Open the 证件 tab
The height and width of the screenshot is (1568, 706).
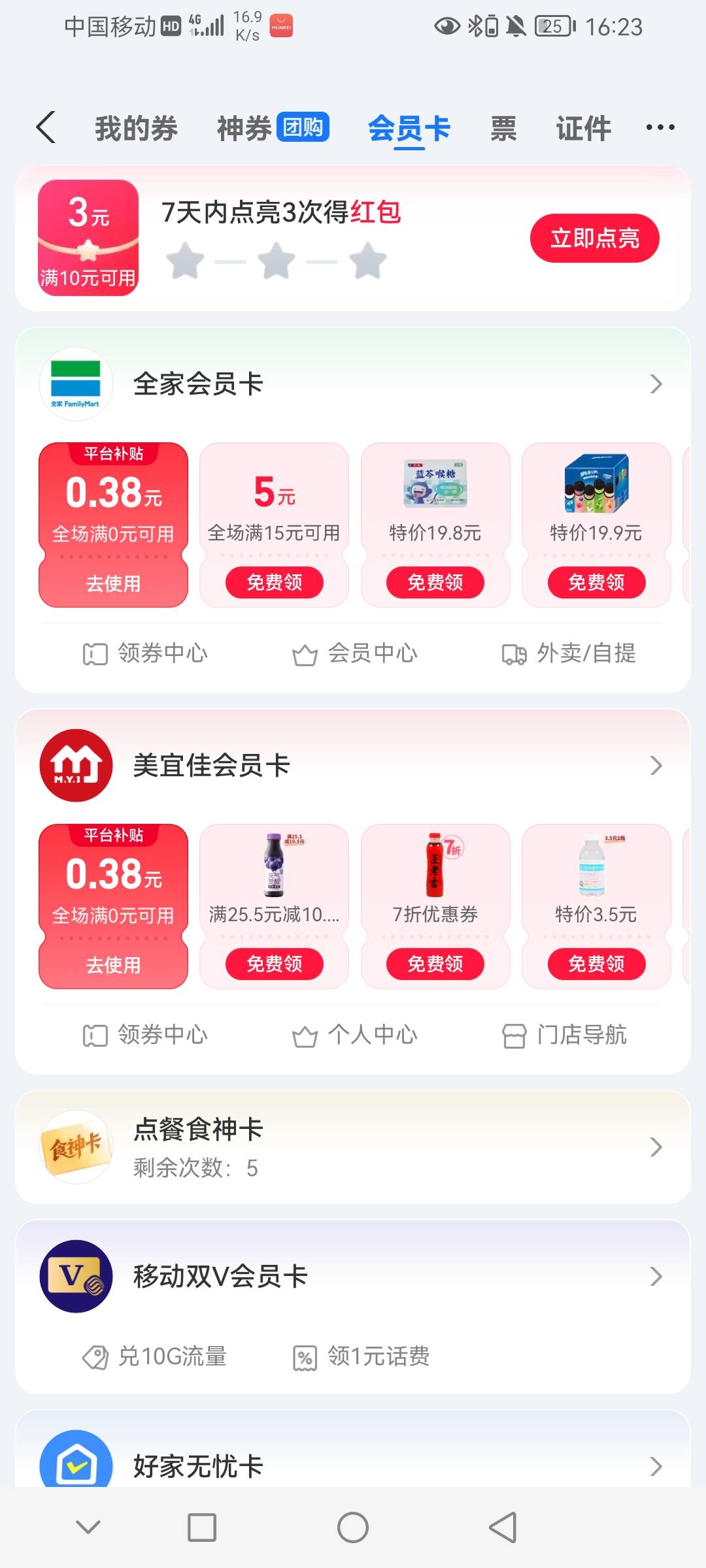click(583, 128)
